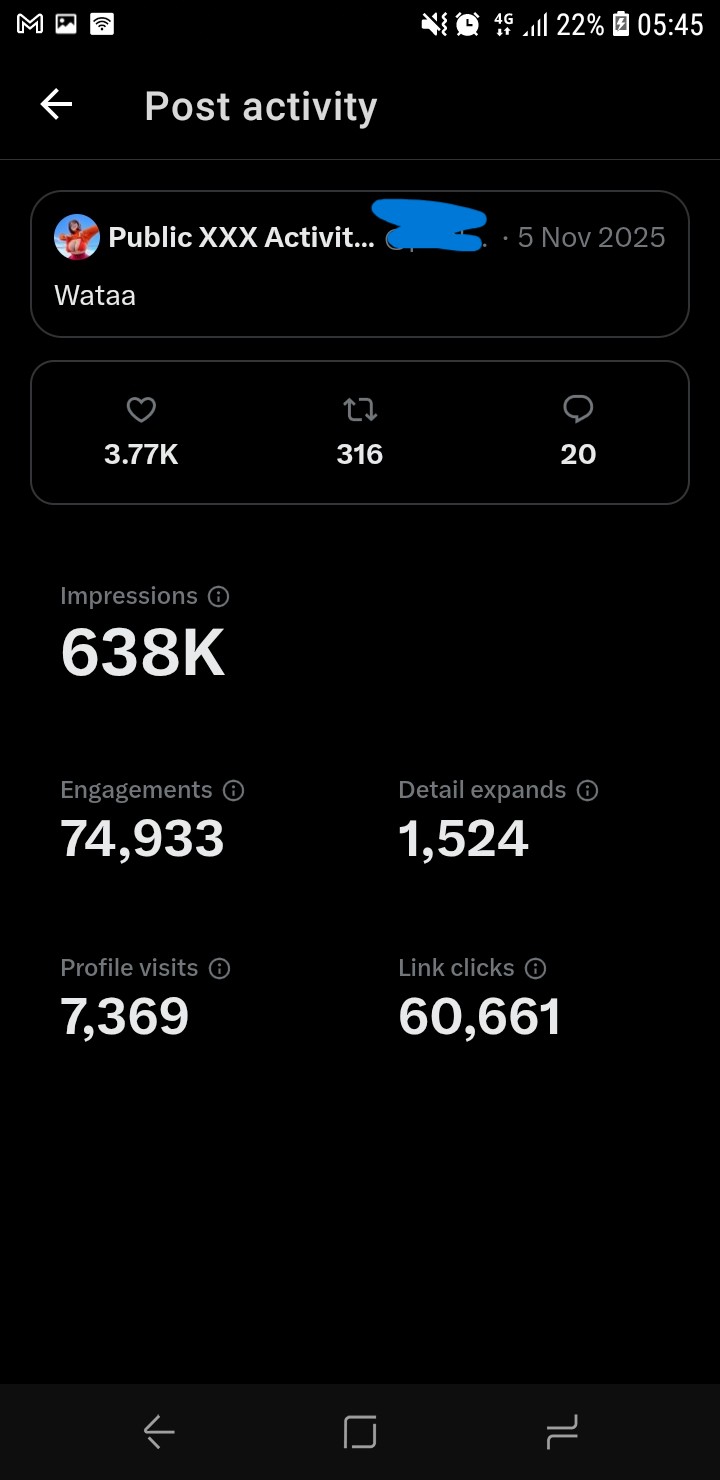Show info about Link clicks
The image size is (720, 1480).
[536, 969]
